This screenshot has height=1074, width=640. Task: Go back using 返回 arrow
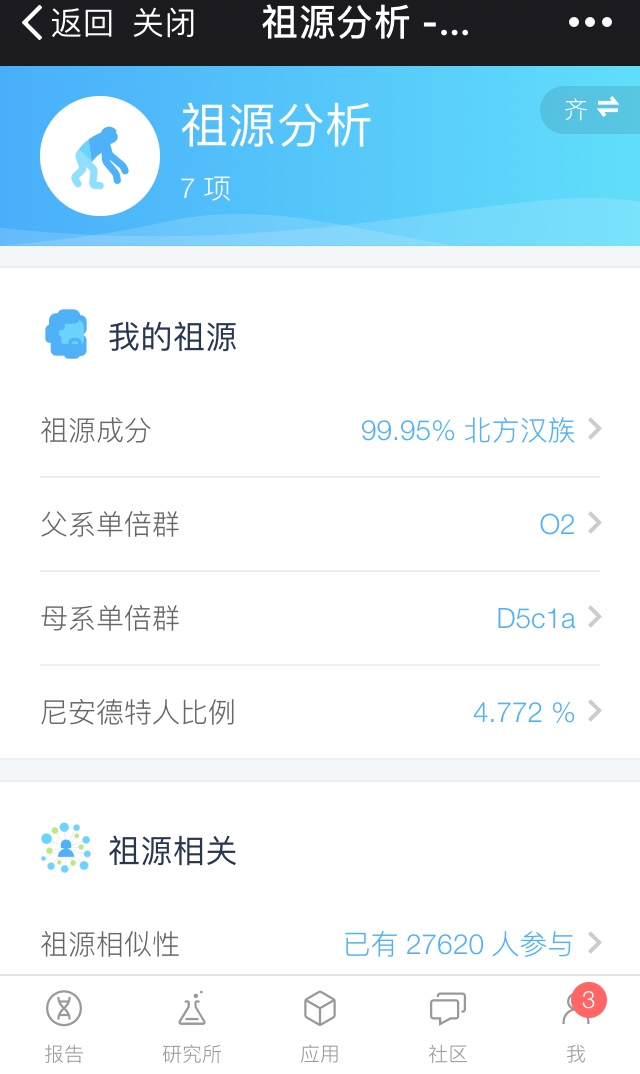pyautogui.click(x=66, y=23)
